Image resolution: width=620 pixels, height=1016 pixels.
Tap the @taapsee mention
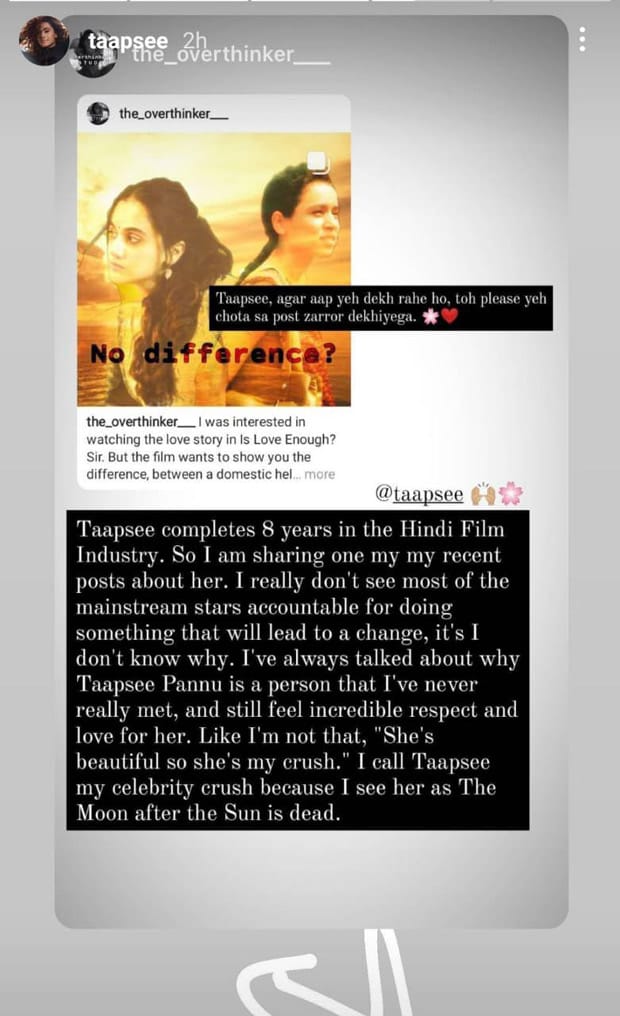pyautogui.click(x=418, y=494)
